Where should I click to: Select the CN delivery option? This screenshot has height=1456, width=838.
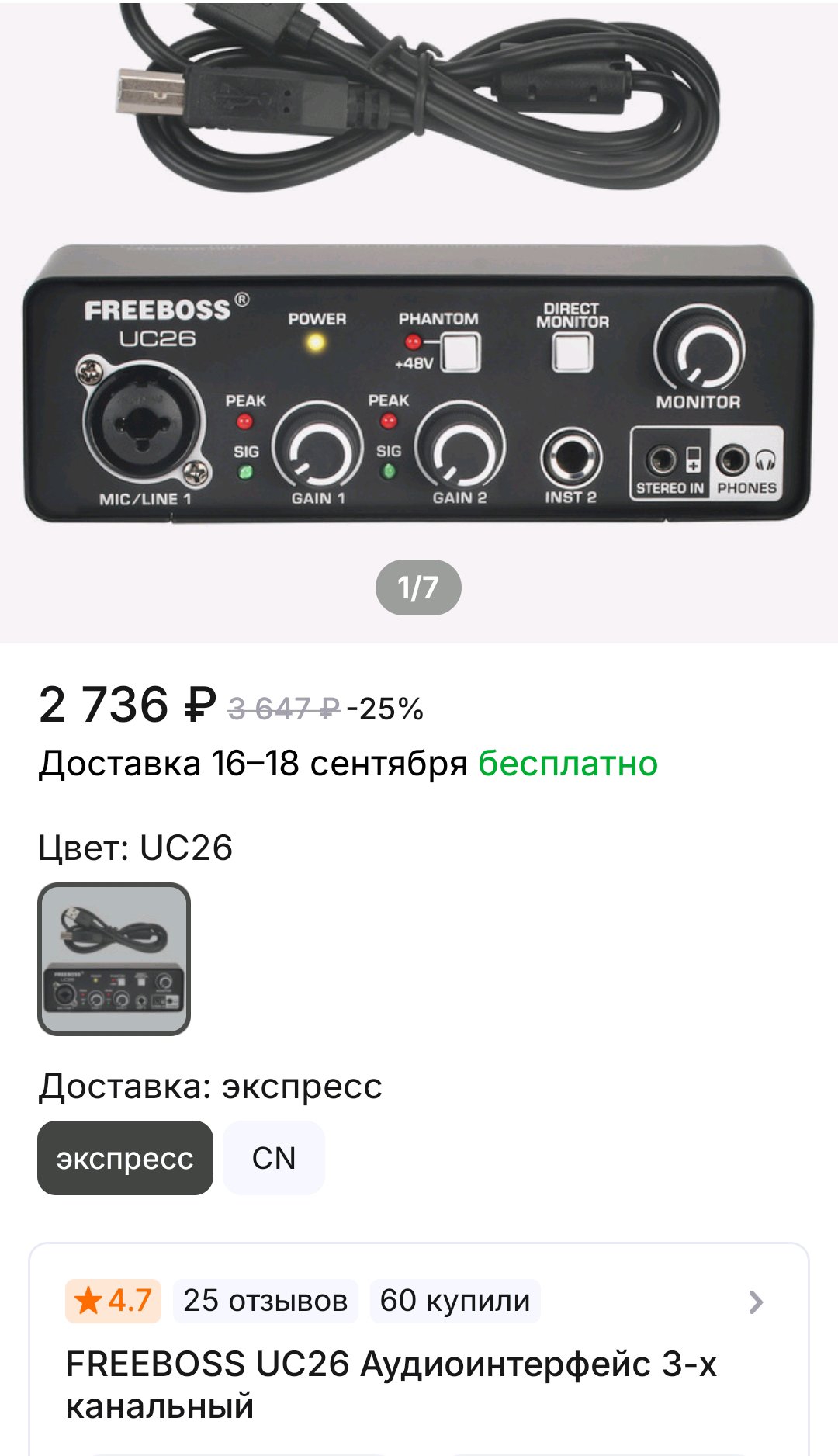click(x=273, y=1158)
